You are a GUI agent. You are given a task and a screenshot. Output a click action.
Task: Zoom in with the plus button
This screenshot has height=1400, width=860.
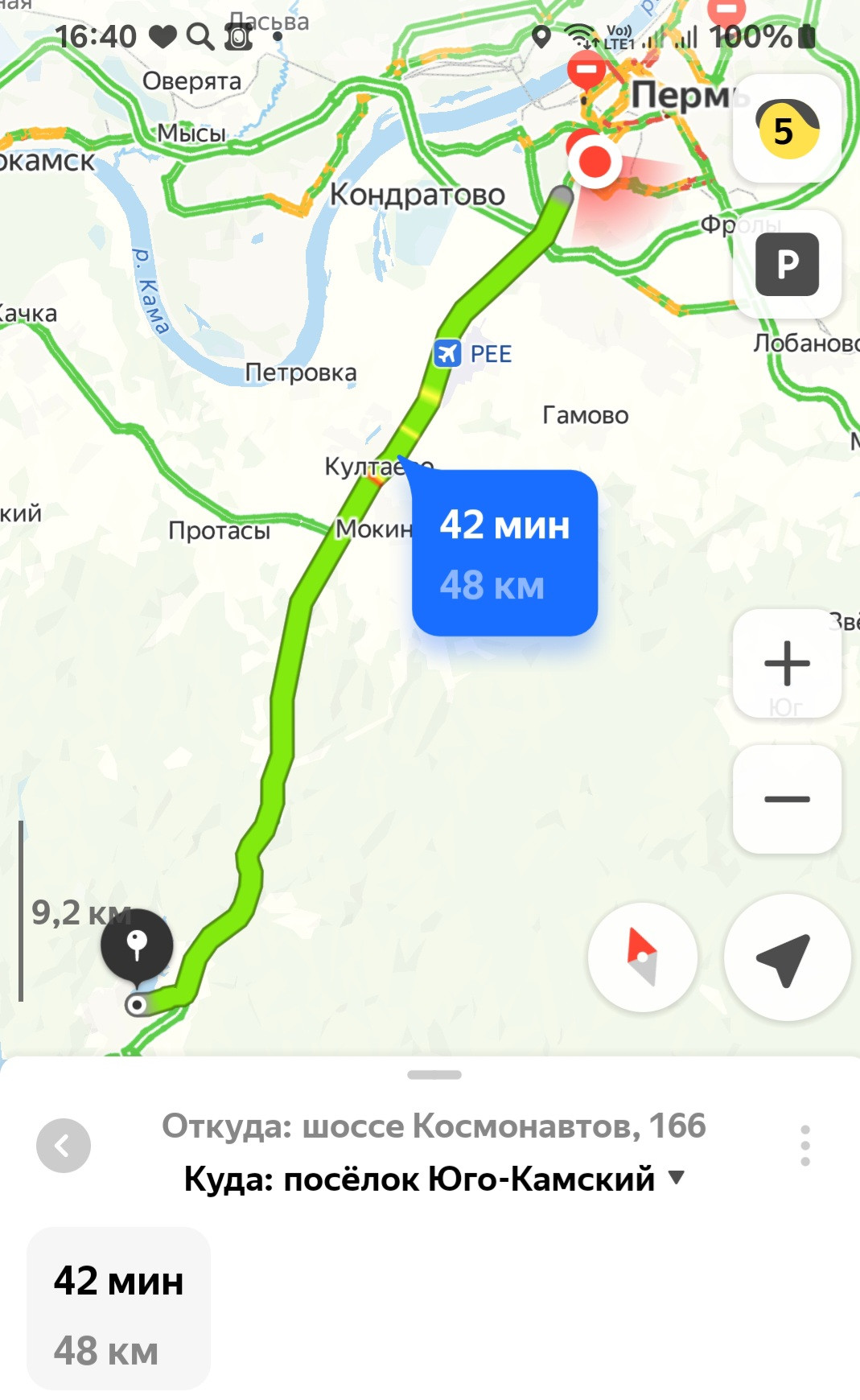point(787,663)
